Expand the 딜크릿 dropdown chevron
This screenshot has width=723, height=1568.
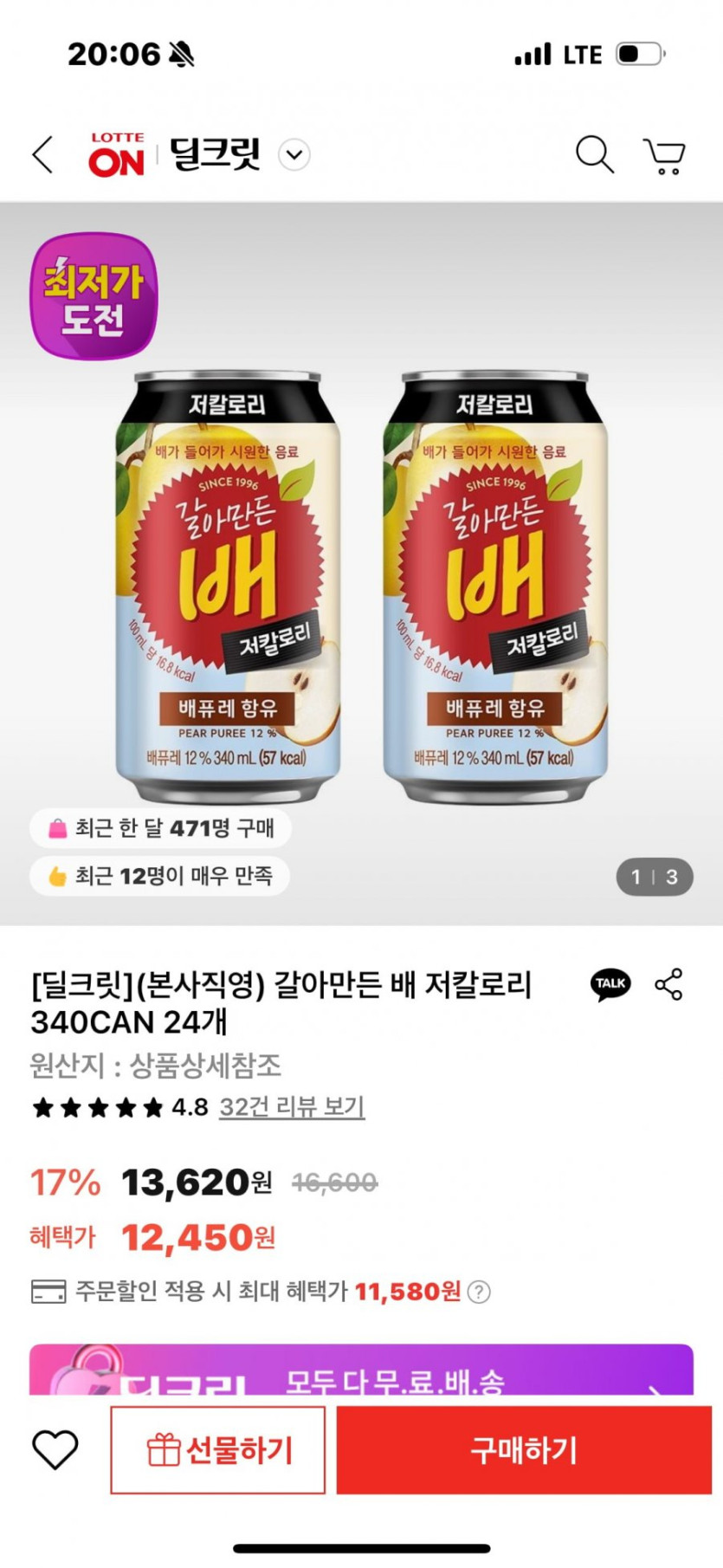click(x=294, y=155)
